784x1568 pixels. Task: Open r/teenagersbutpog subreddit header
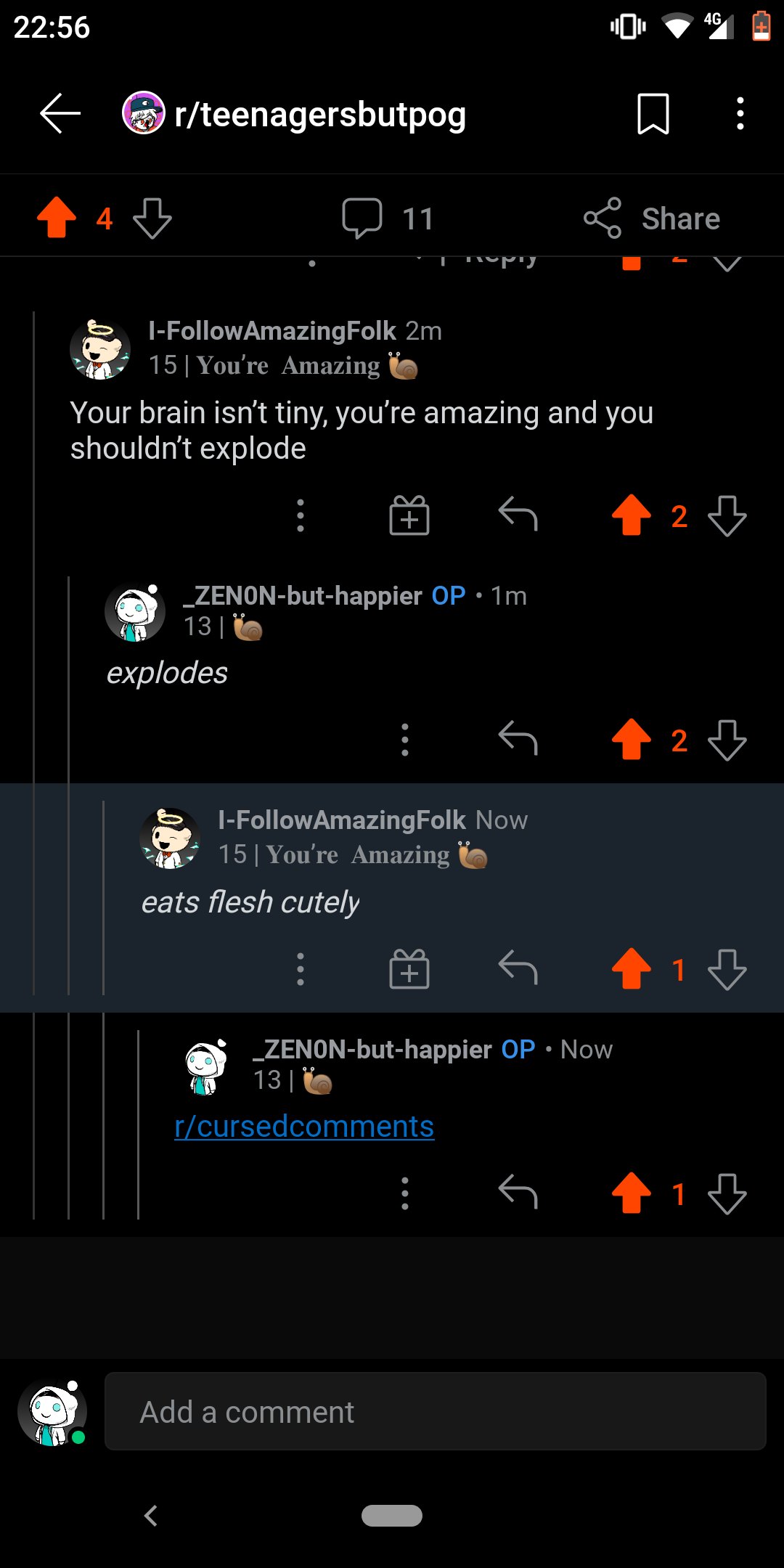319,113
